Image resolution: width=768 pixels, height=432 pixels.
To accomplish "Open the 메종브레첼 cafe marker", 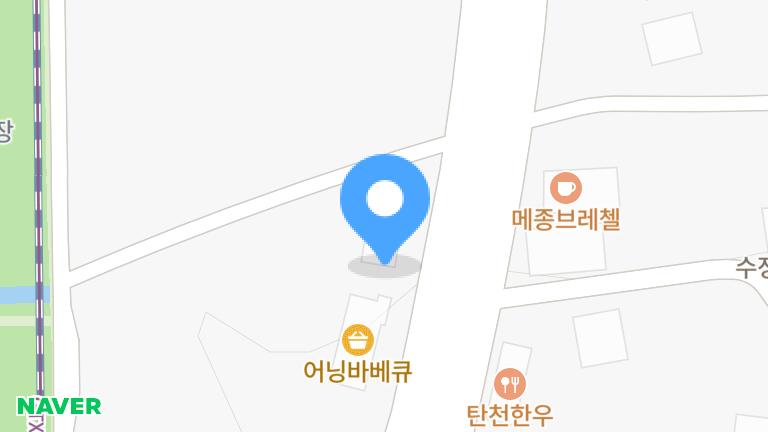I will coord(565,187).
